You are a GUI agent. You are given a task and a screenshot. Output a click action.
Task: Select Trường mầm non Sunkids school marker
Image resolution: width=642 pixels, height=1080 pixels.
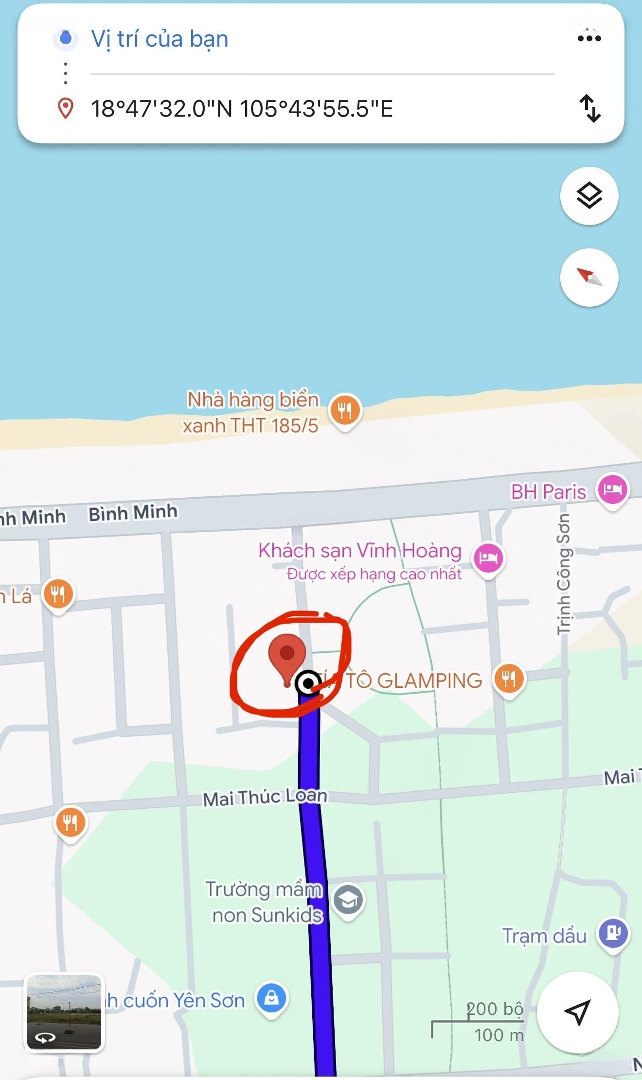(x=347, y=900)
